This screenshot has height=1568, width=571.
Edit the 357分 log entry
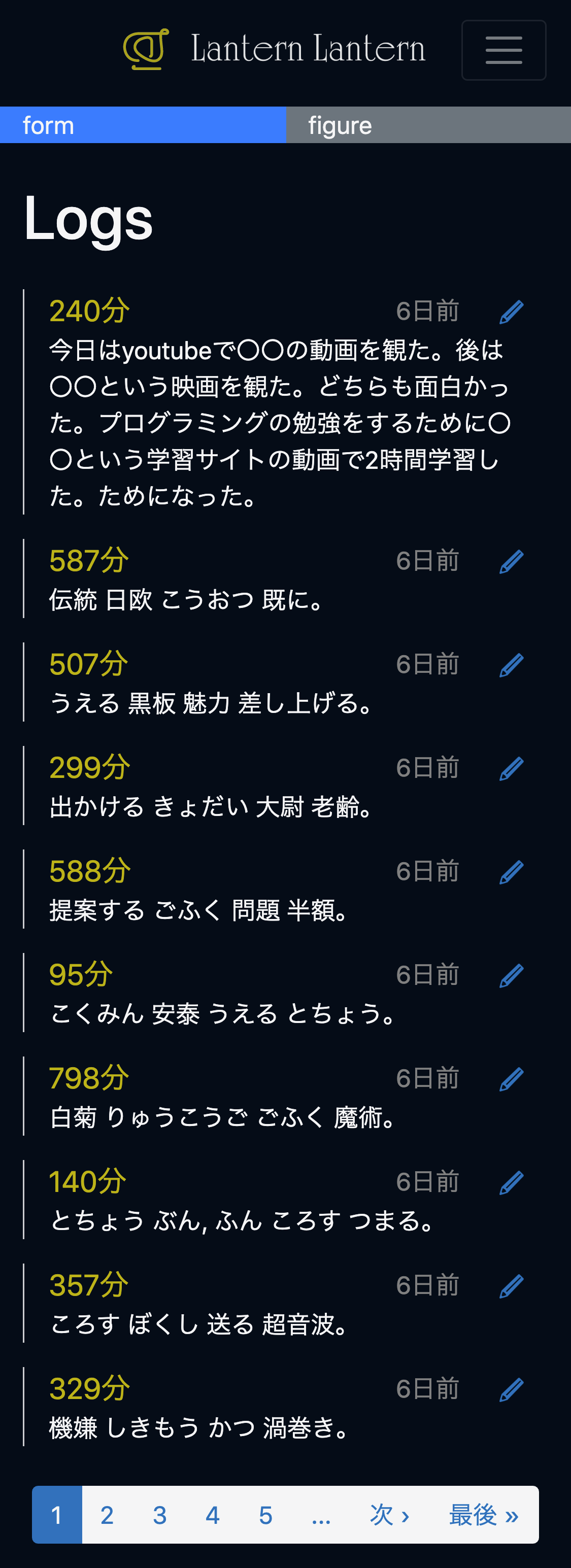(511, 1285)
